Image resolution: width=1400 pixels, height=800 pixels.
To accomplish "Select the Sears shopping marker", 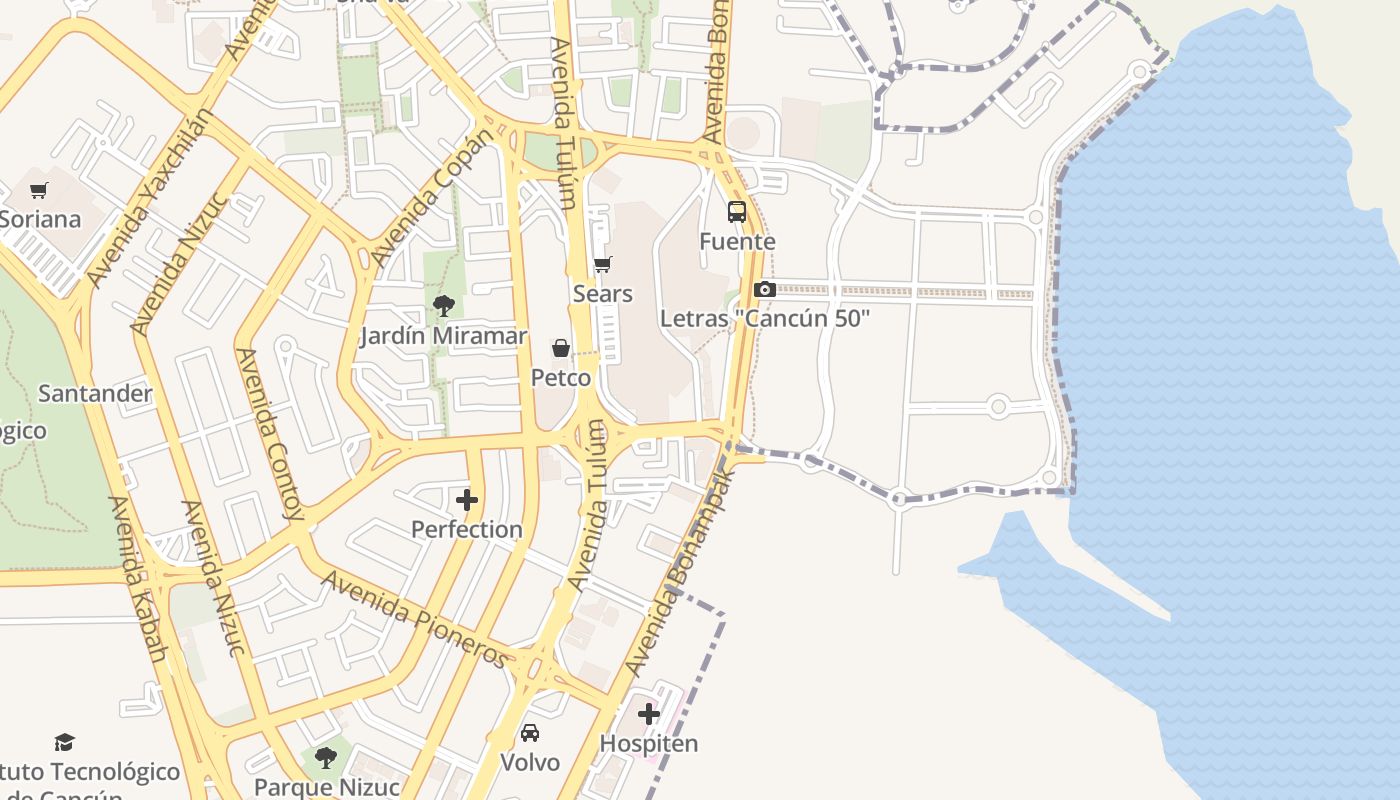I will tap(603, 265).
